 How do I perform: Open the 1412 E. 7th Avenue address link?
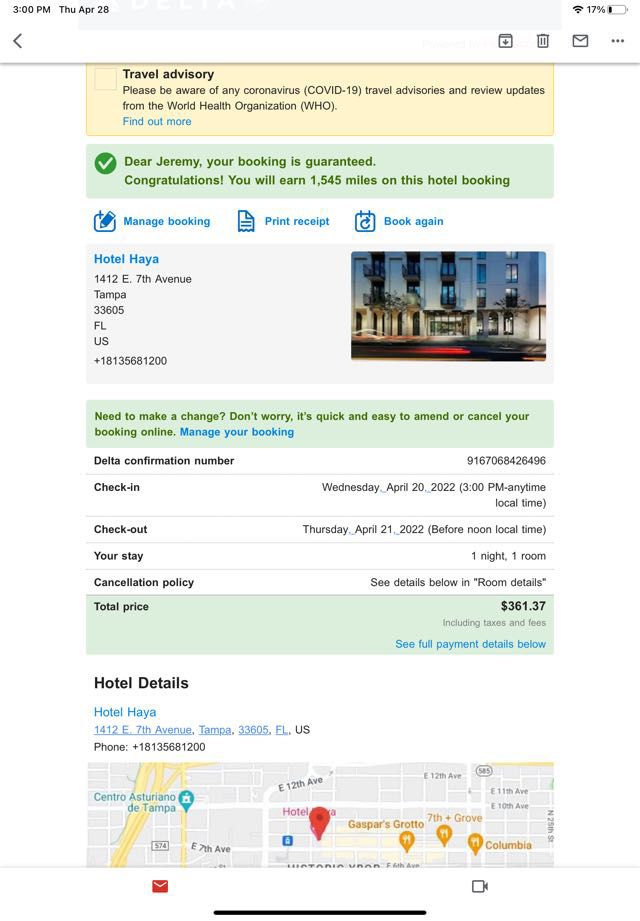pyautogui.click(x=142, y=730)
